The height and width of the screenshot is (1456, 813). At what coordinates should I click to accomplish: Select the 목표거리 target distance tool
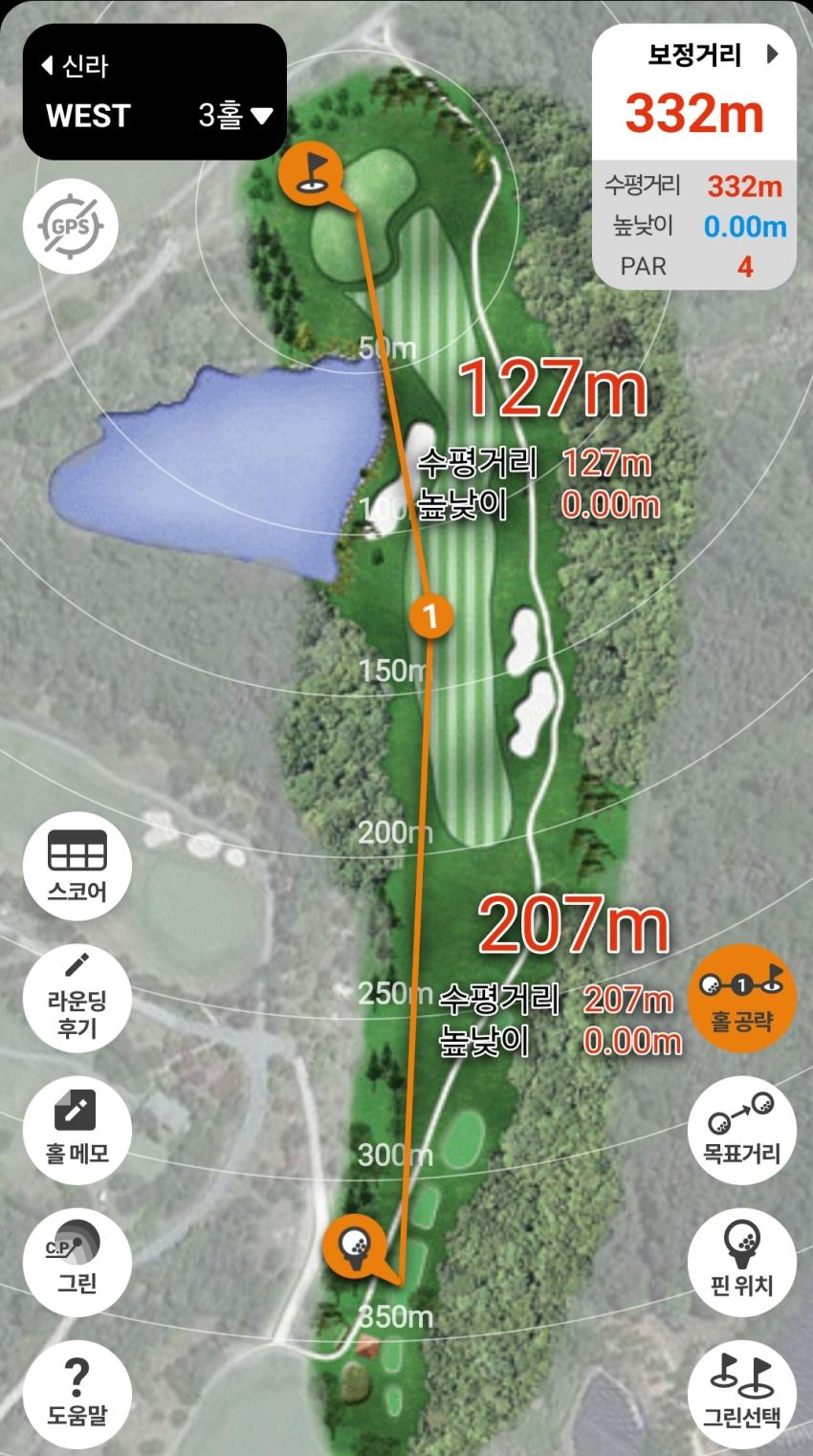pyautogui.click(x=741, y=1128)
